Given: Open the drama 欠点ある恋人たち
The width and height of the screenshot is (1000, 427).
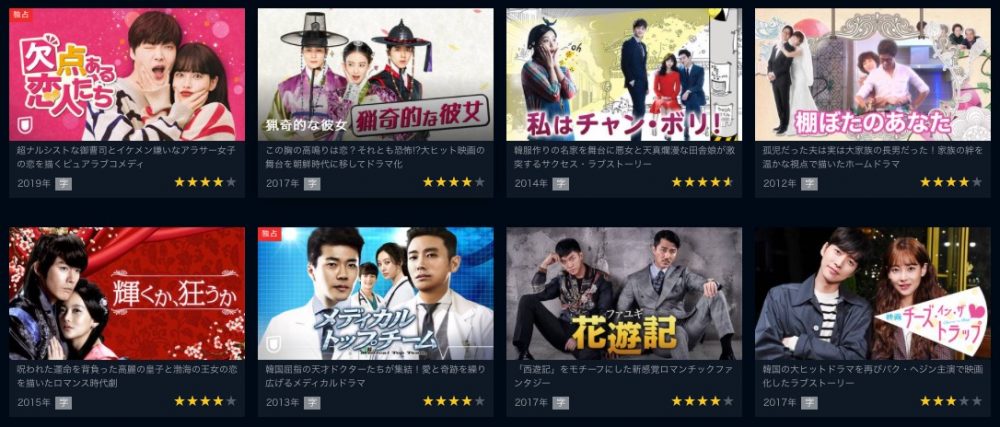Looking at the screenshot, I should tap(127, 75).
